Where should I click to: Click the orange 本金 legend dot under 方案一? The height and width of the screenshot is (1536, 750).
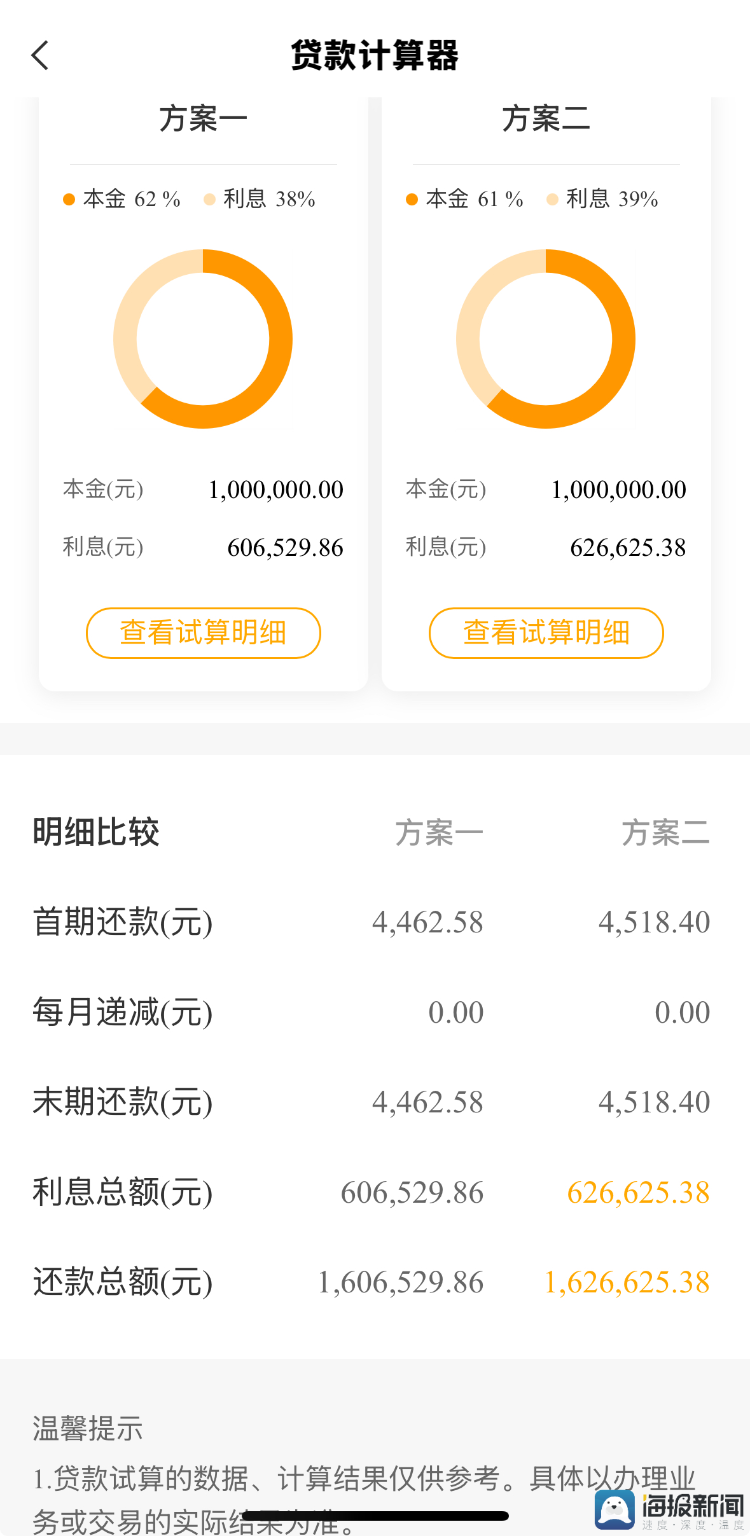pos(68,199)
